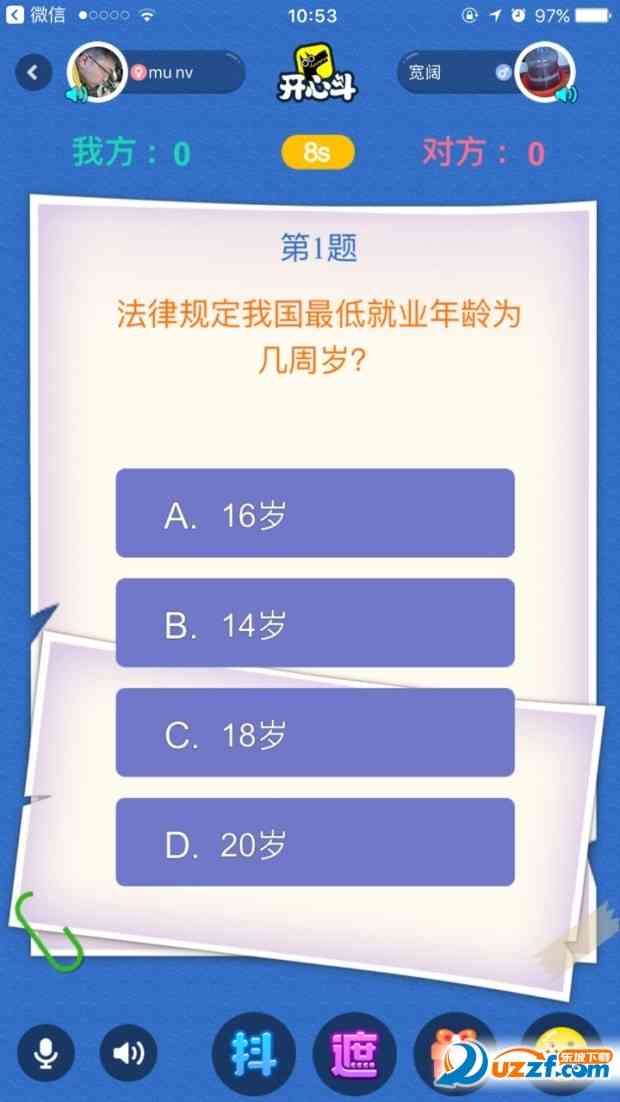This screenshot has width=620, height=1102.
Task: Use the 遮 cover item
Action: pos(356,1052)
